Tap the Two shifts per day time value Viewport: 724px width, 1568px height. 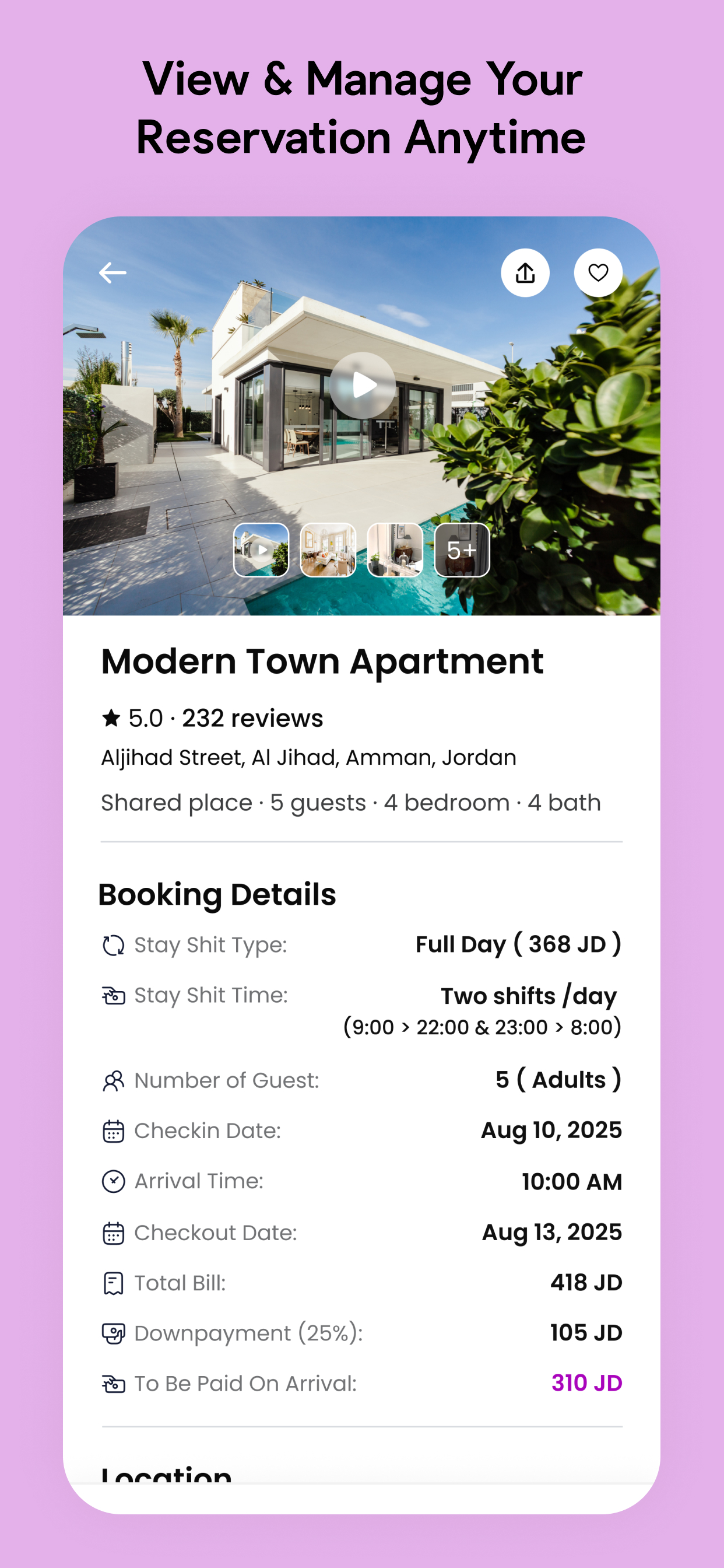(x=528, y=996)
